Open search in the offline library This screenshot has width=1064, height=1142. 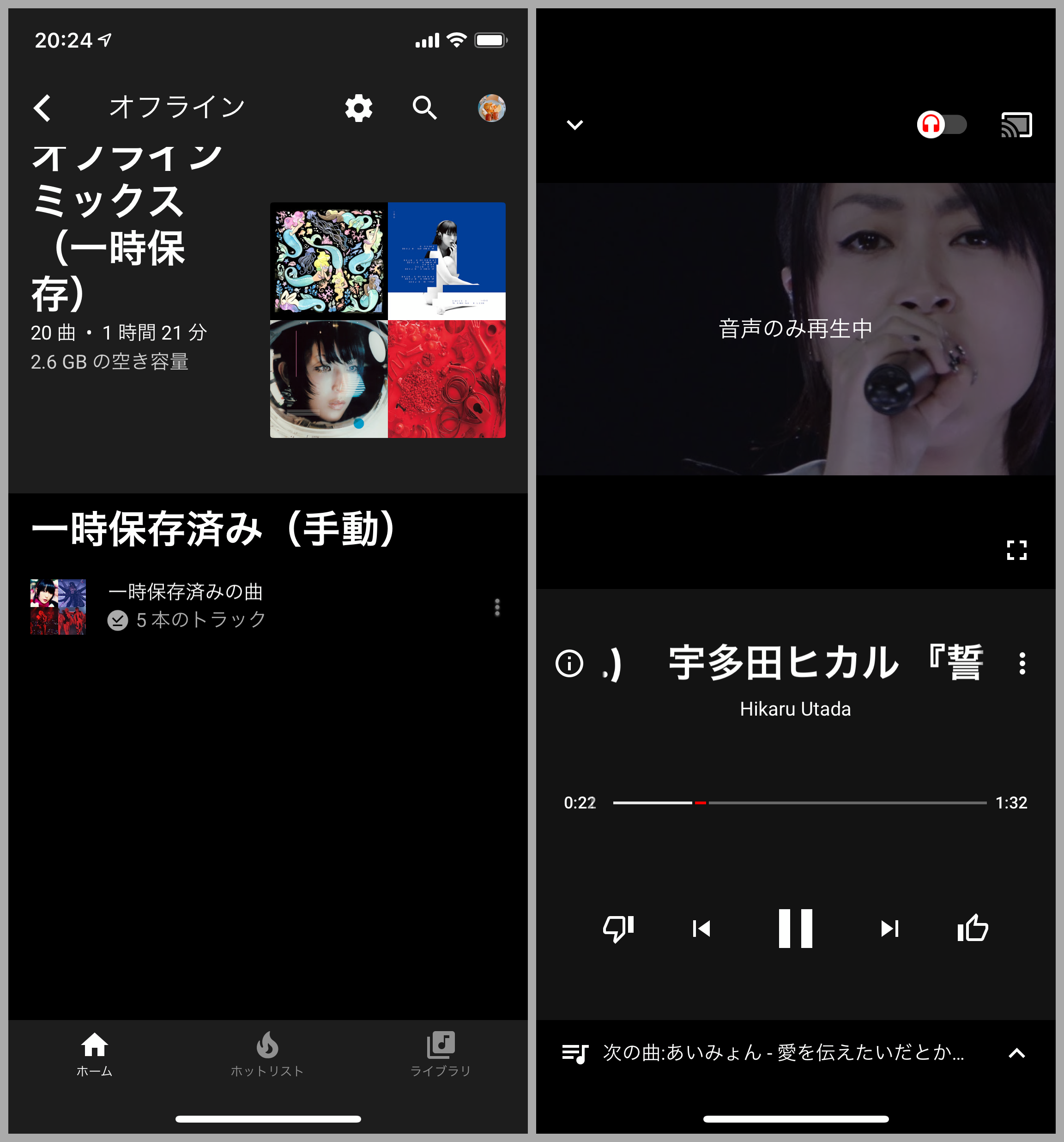point(424,108)
